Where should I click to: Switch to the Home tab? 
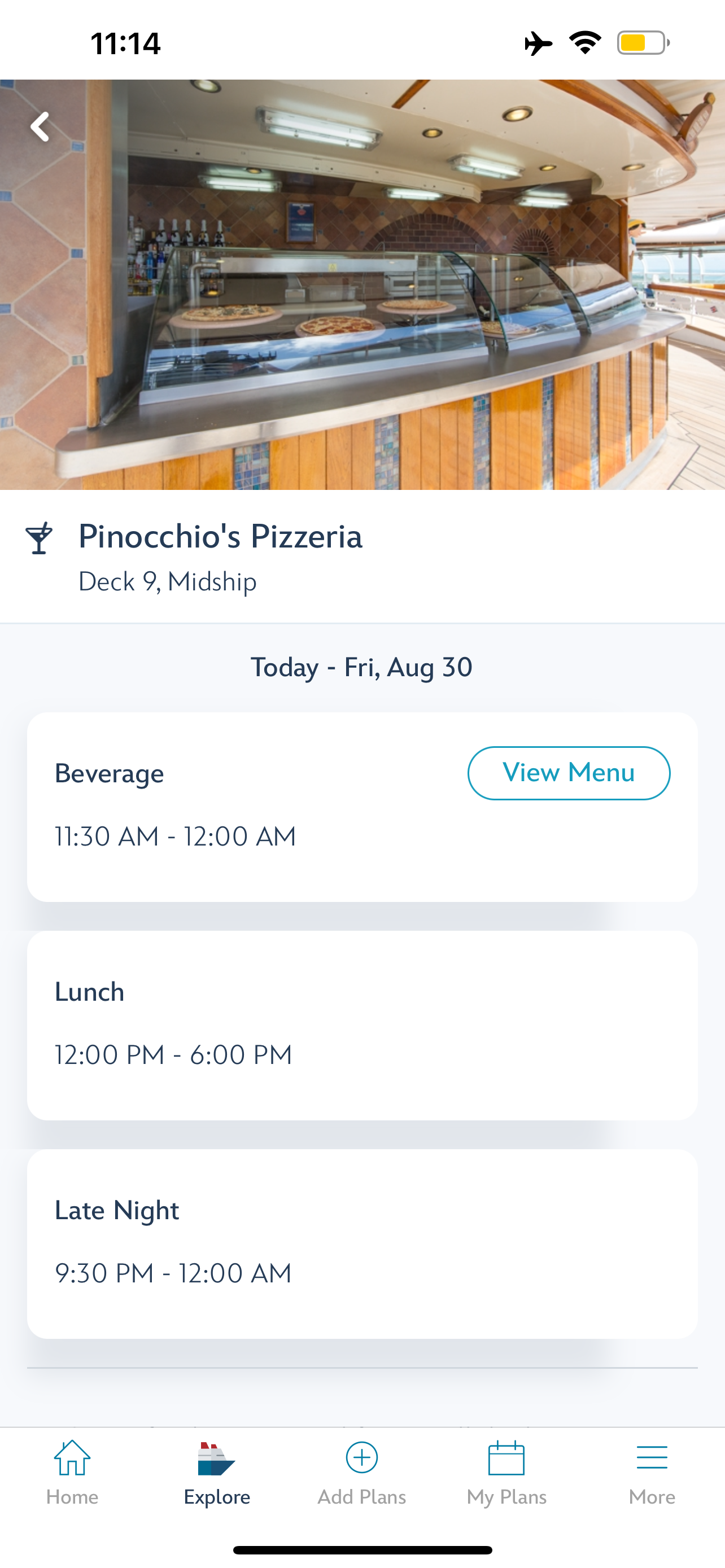[72, 1472]
